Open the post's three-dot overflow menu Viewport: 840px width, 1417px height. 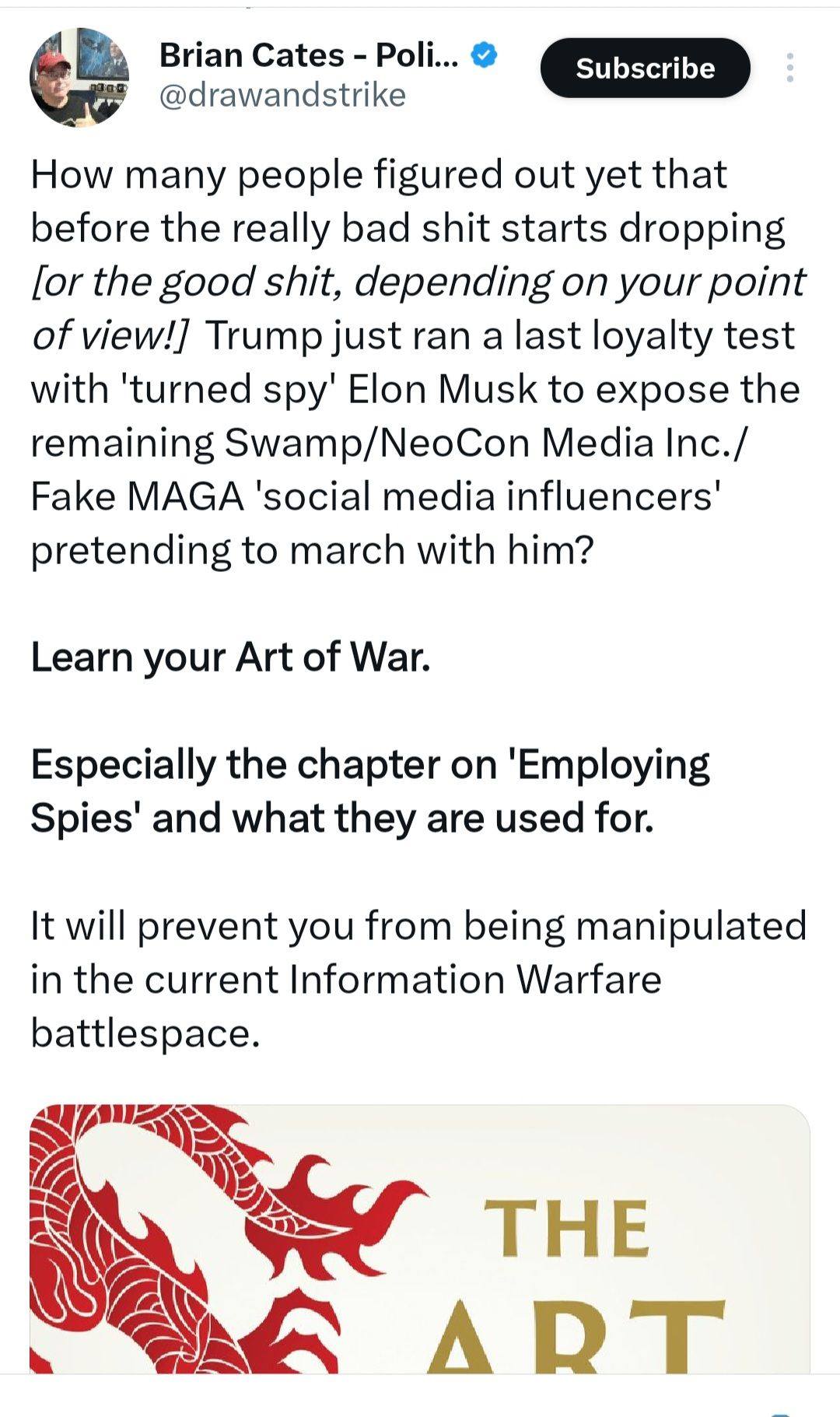789,68
